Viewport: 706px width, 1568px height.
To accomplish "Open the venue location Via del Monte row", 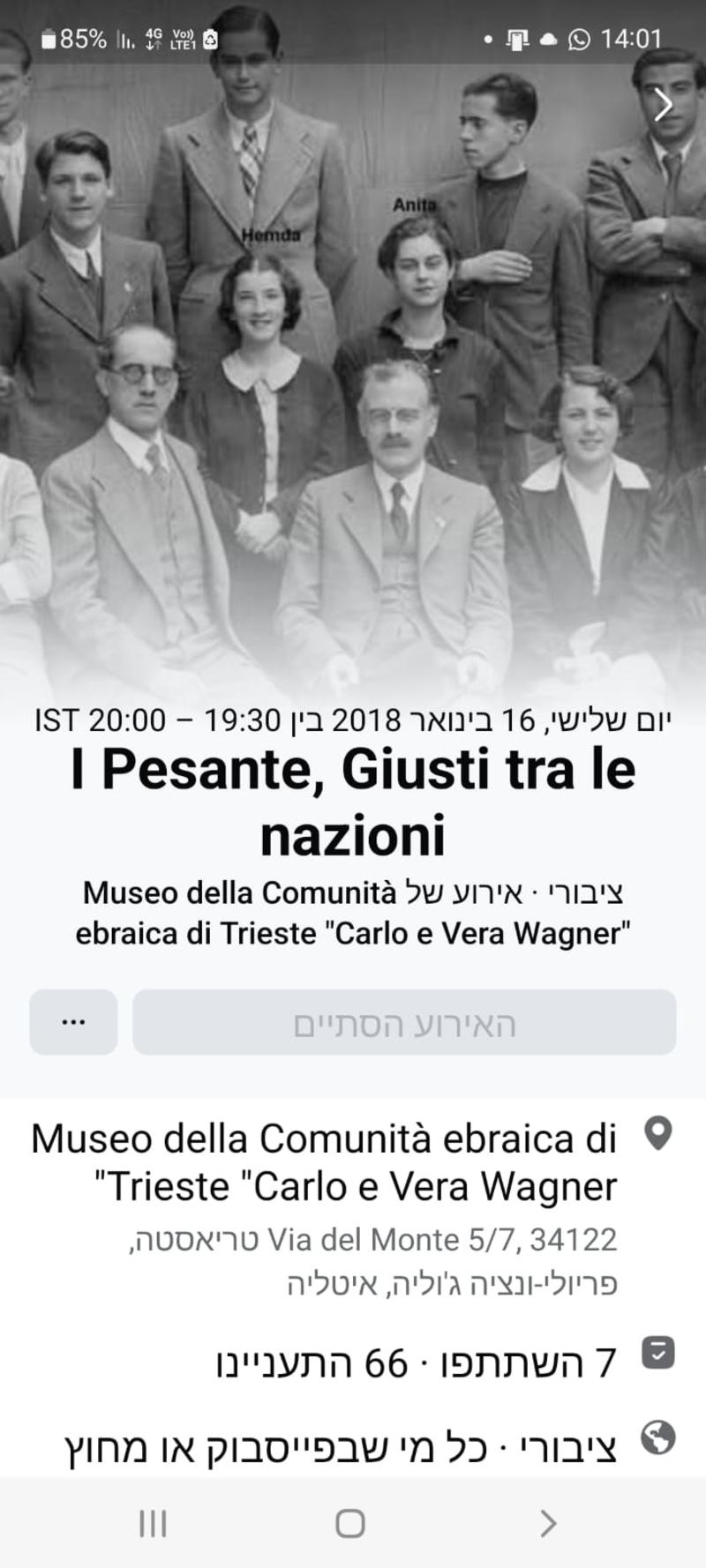I will coord(353,1208).
